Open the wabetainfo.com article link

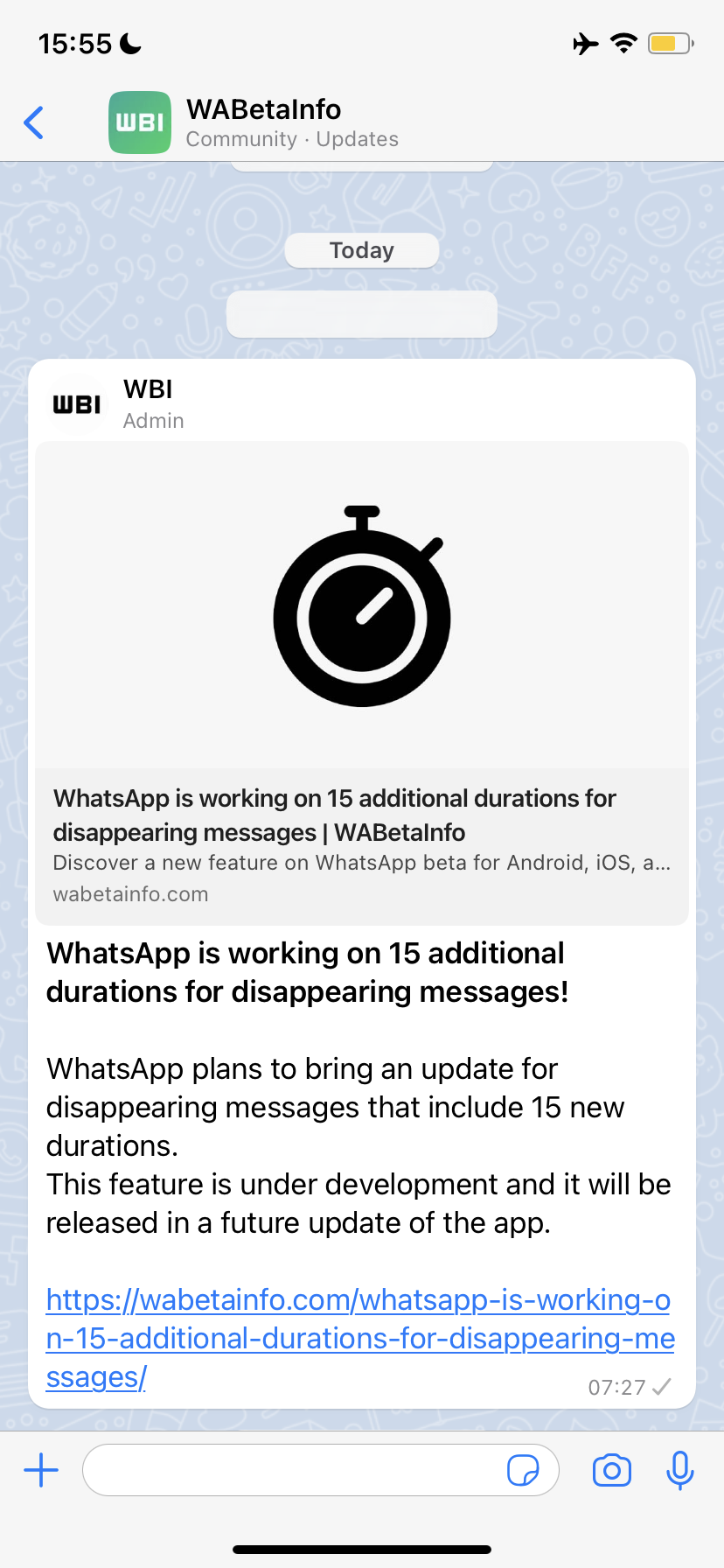pos(359,1338)
